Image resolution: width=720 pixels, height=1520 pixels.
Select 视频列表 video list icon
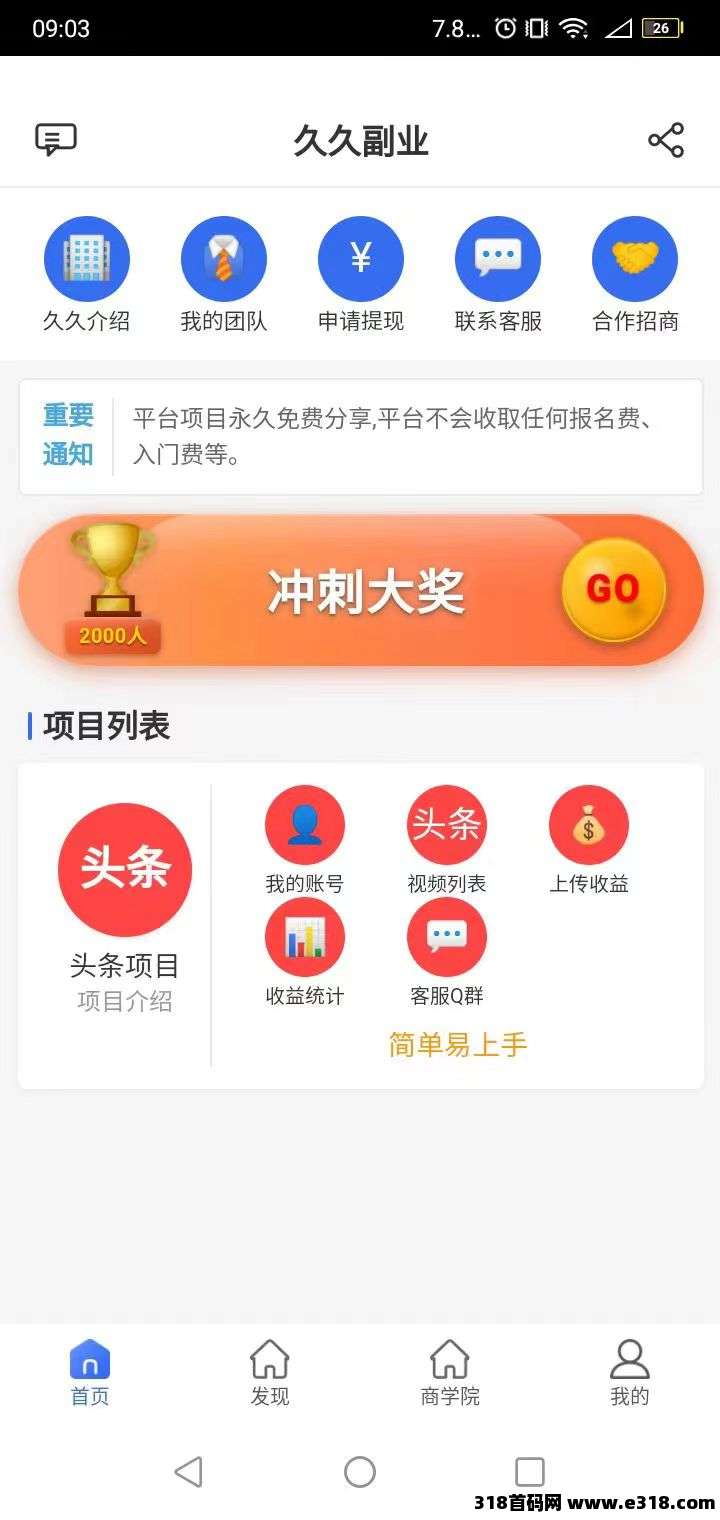click(x=447, y=823)
